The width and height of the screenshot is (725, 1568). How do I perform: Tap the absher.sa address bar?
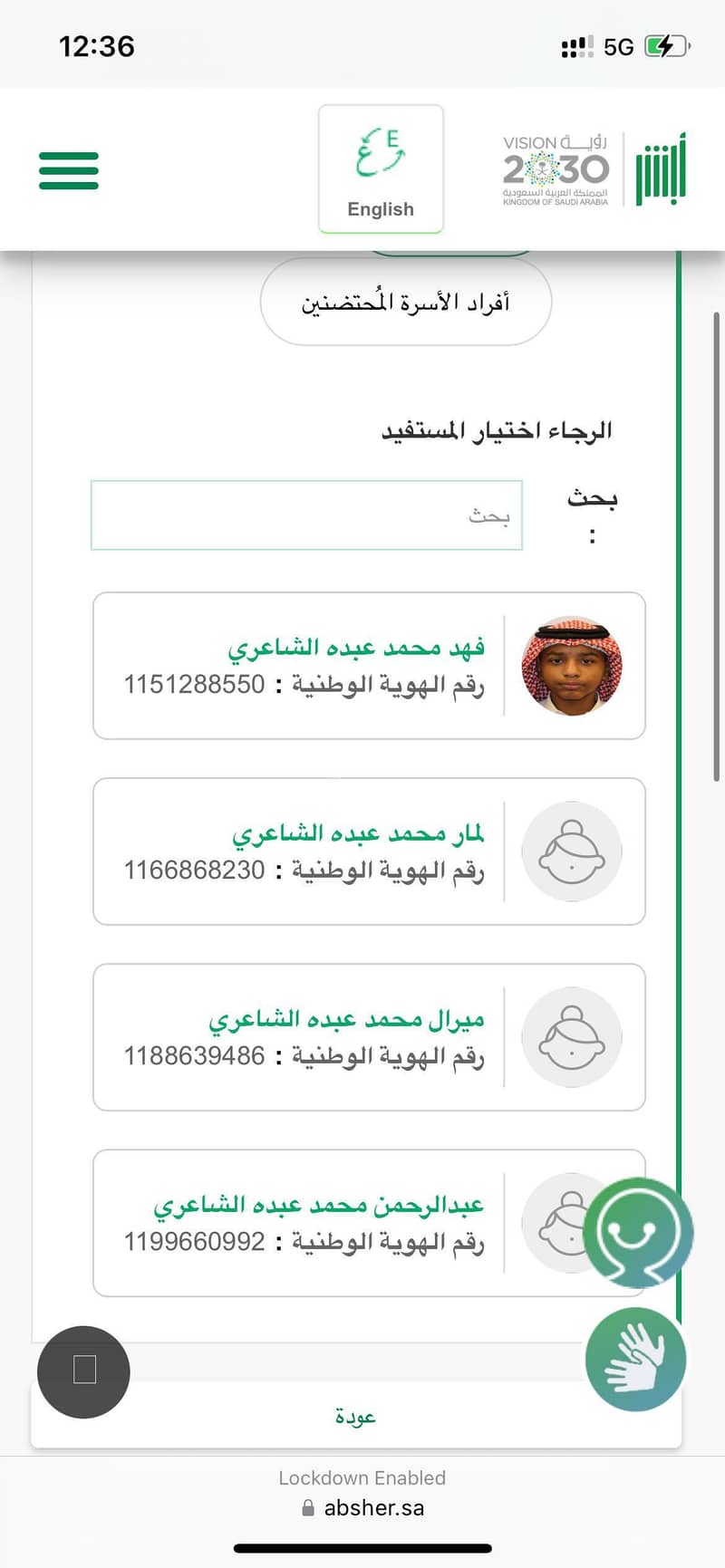[x=362, y=1507]
